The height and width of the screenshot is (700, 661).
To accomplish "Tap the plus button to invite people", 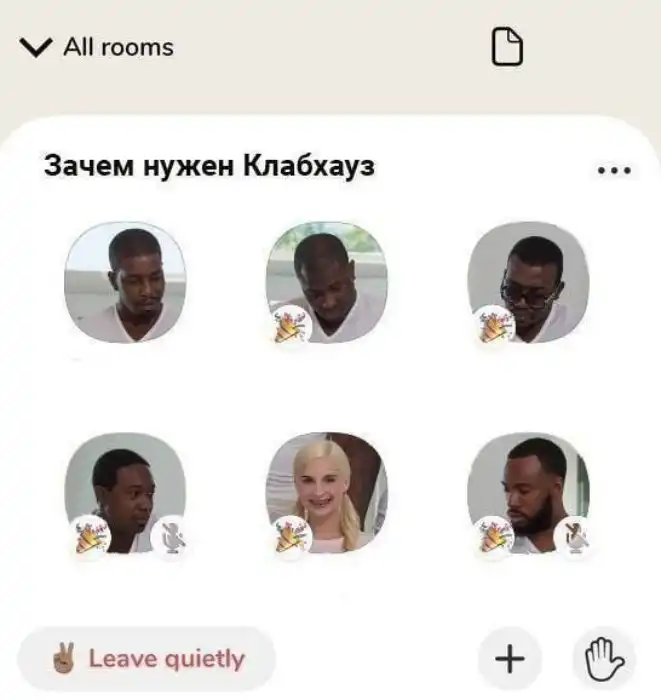I will tap(510, 659).
